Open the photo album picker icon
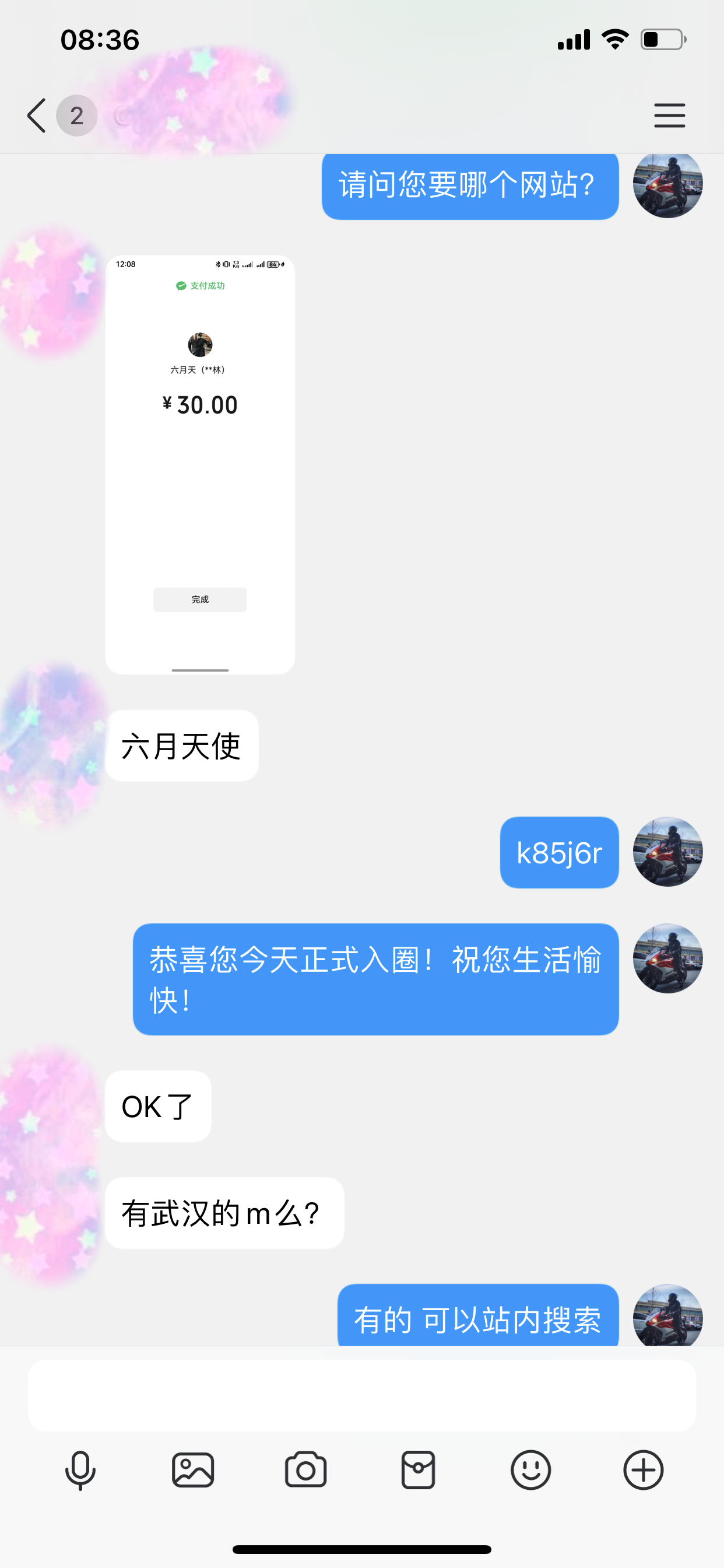The width and height of the screenshot is (724, 1568). 193,1470
